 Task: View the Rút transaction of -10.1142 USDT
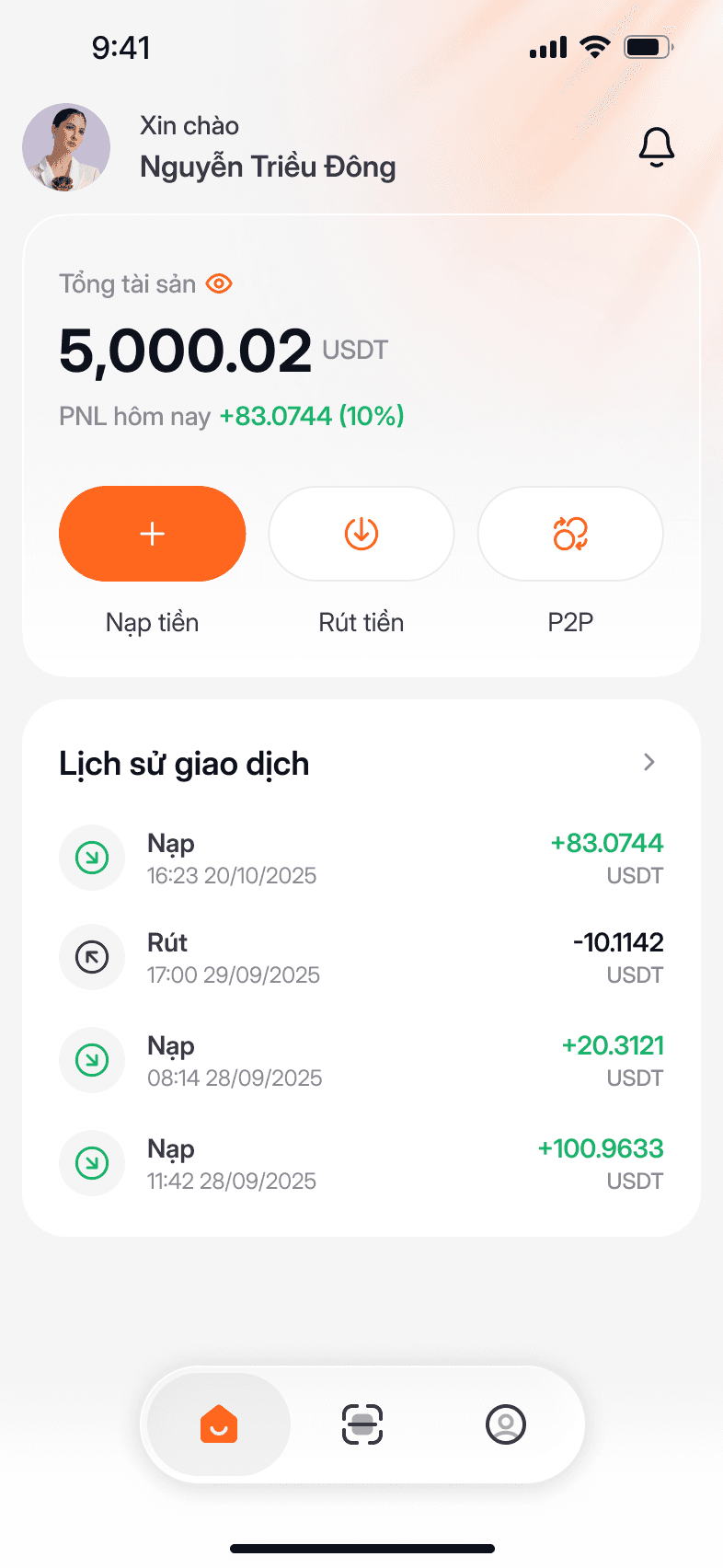pyautogui.click(x=361, y=958)
